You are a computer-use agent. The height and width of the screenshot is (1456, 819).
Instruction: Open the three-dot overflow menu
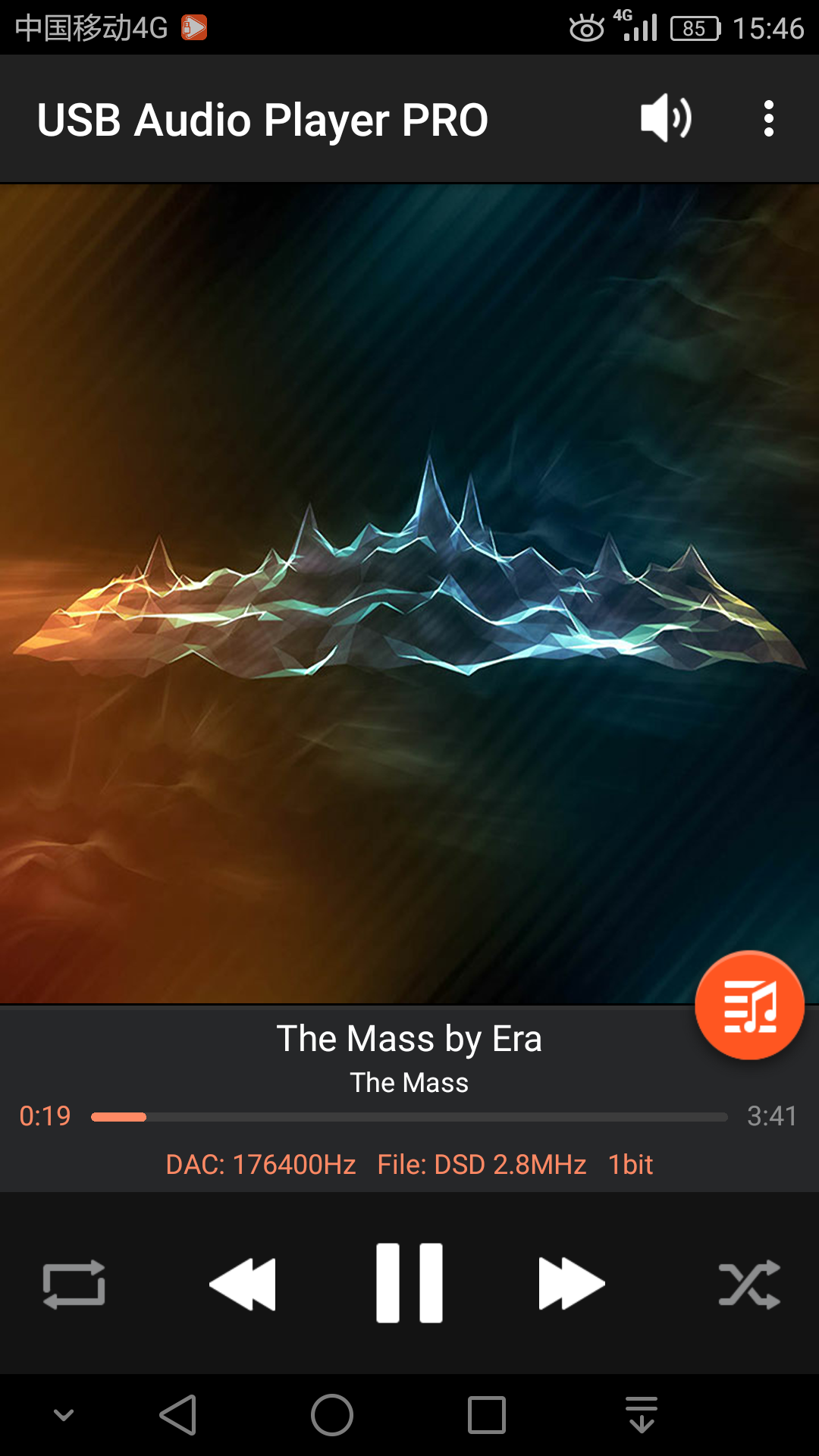768,119
